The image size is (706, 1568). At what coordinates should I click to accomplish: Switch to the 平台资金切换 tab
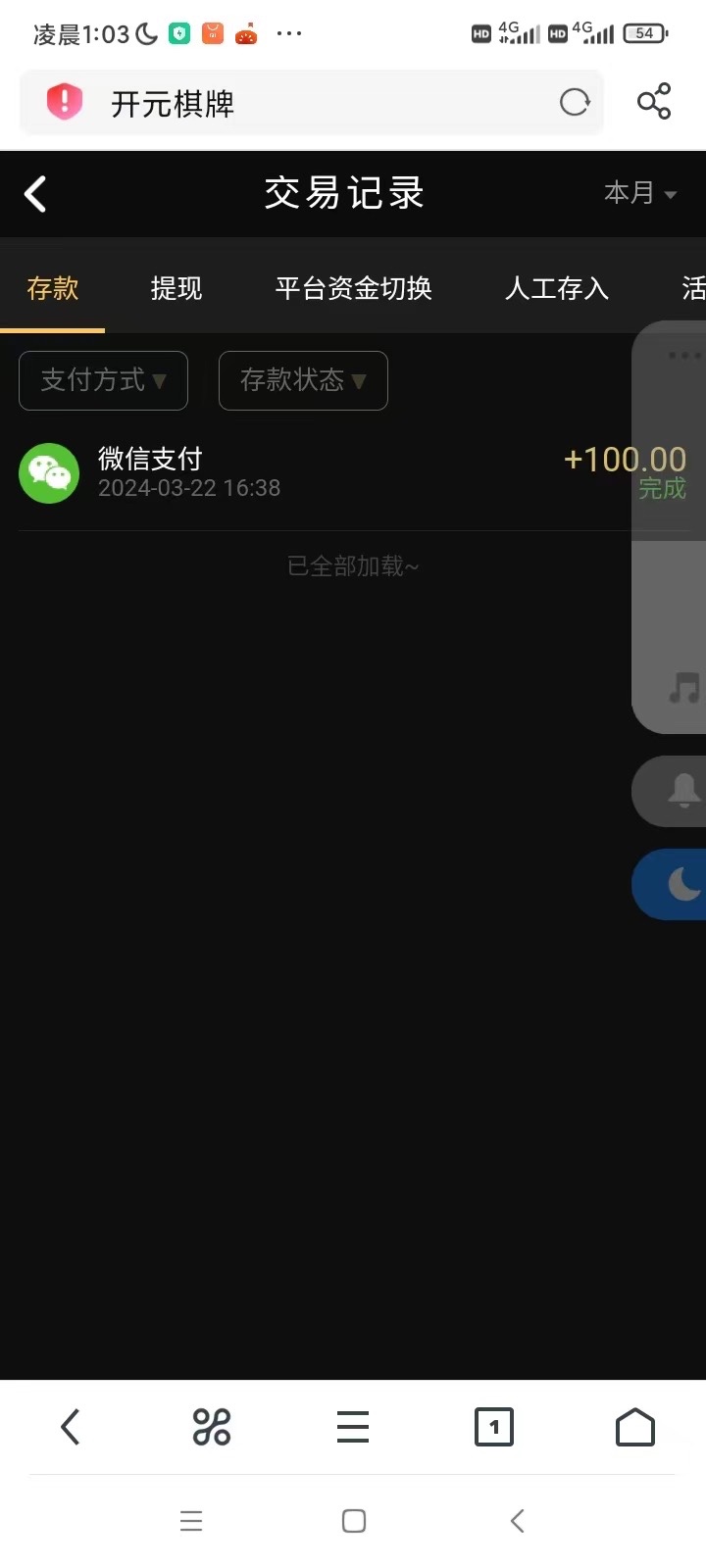tap(353, 288)
